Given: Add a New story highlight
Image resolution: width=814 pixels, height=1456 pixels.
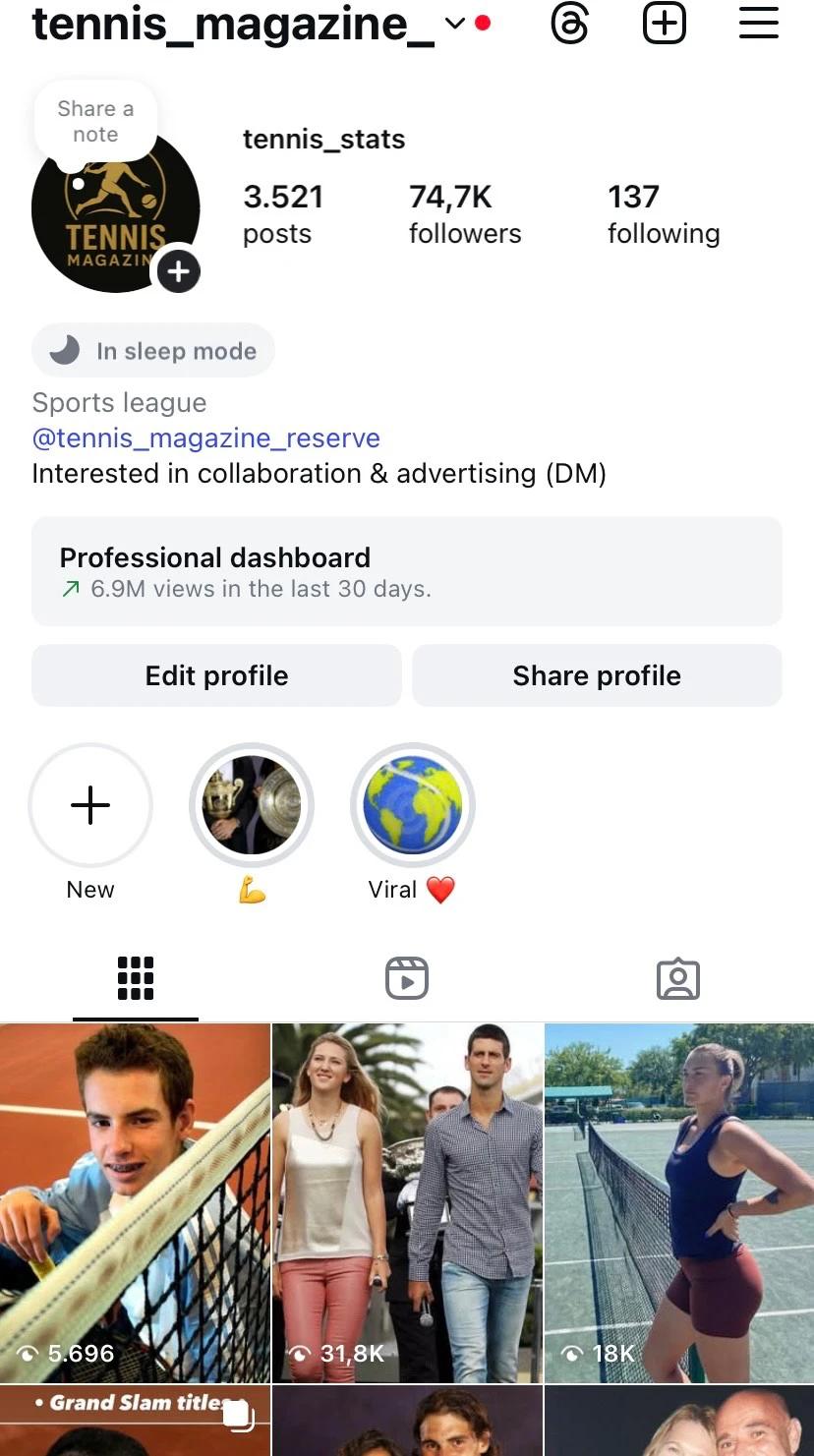Looking at the screenshot, I should pos(90,805).
